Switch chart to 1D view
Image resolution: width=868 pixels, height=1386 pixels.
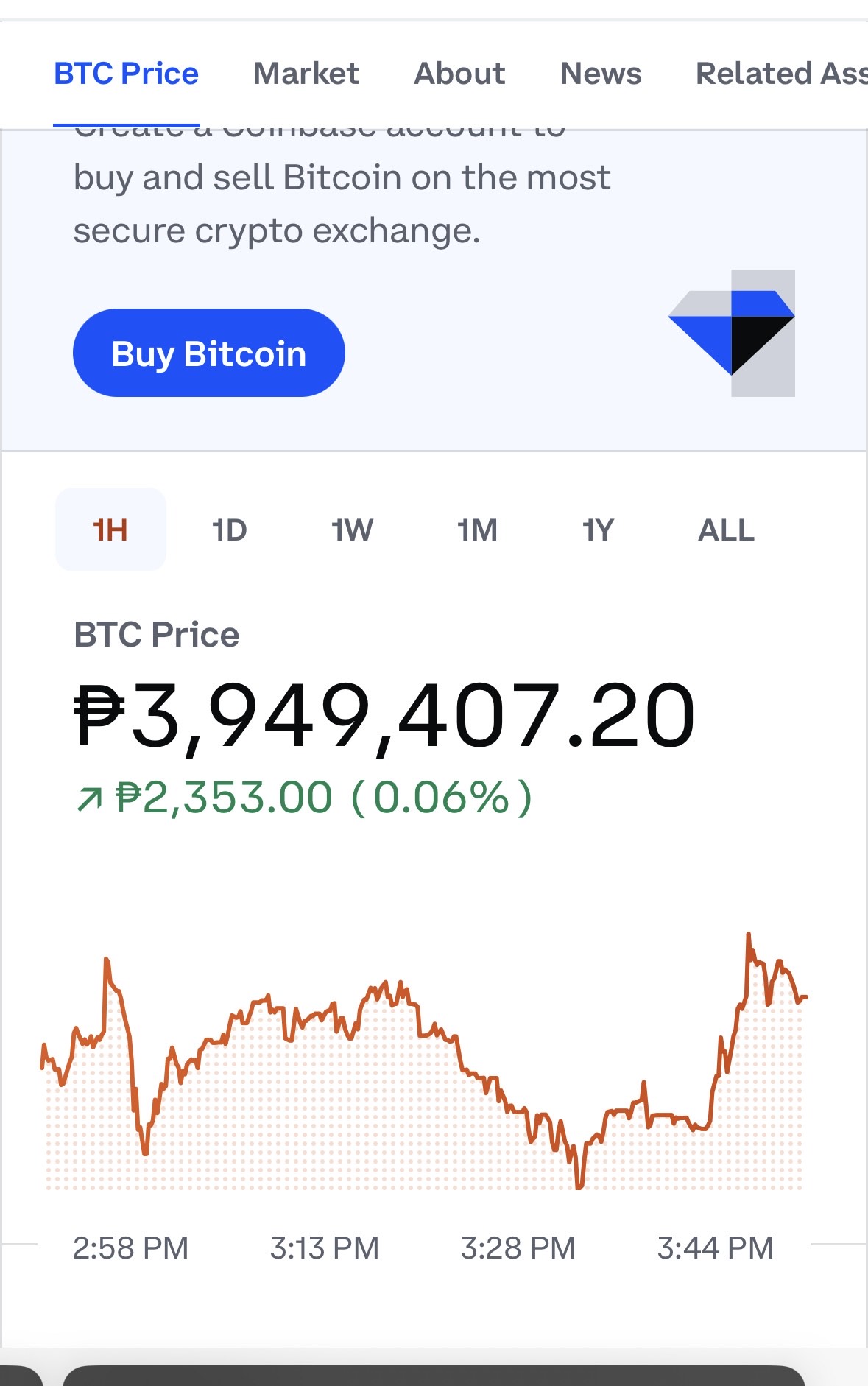click(230, 529)
